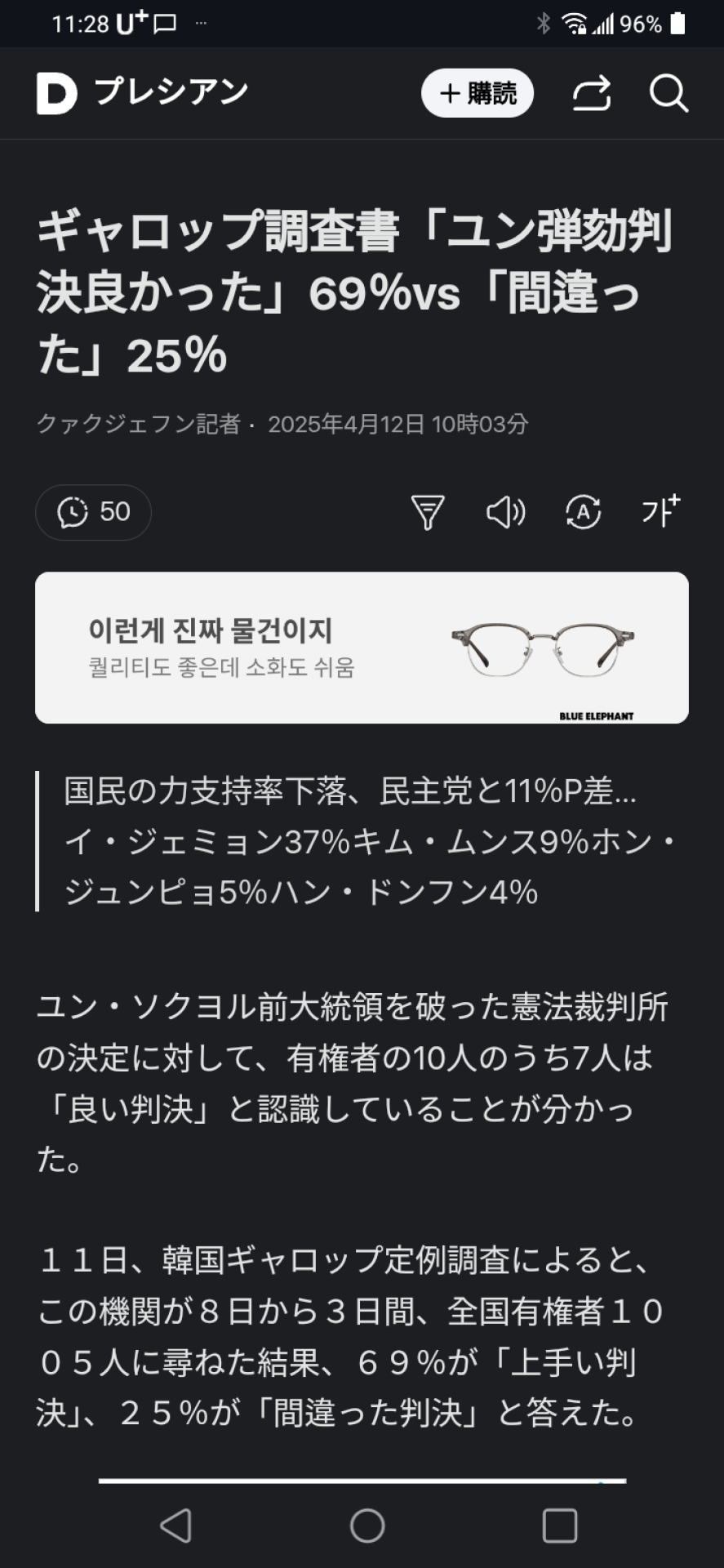The image size is (724, 1568).
Task: Toggle the automatic translation icon
Action: [x=583, y=513]
